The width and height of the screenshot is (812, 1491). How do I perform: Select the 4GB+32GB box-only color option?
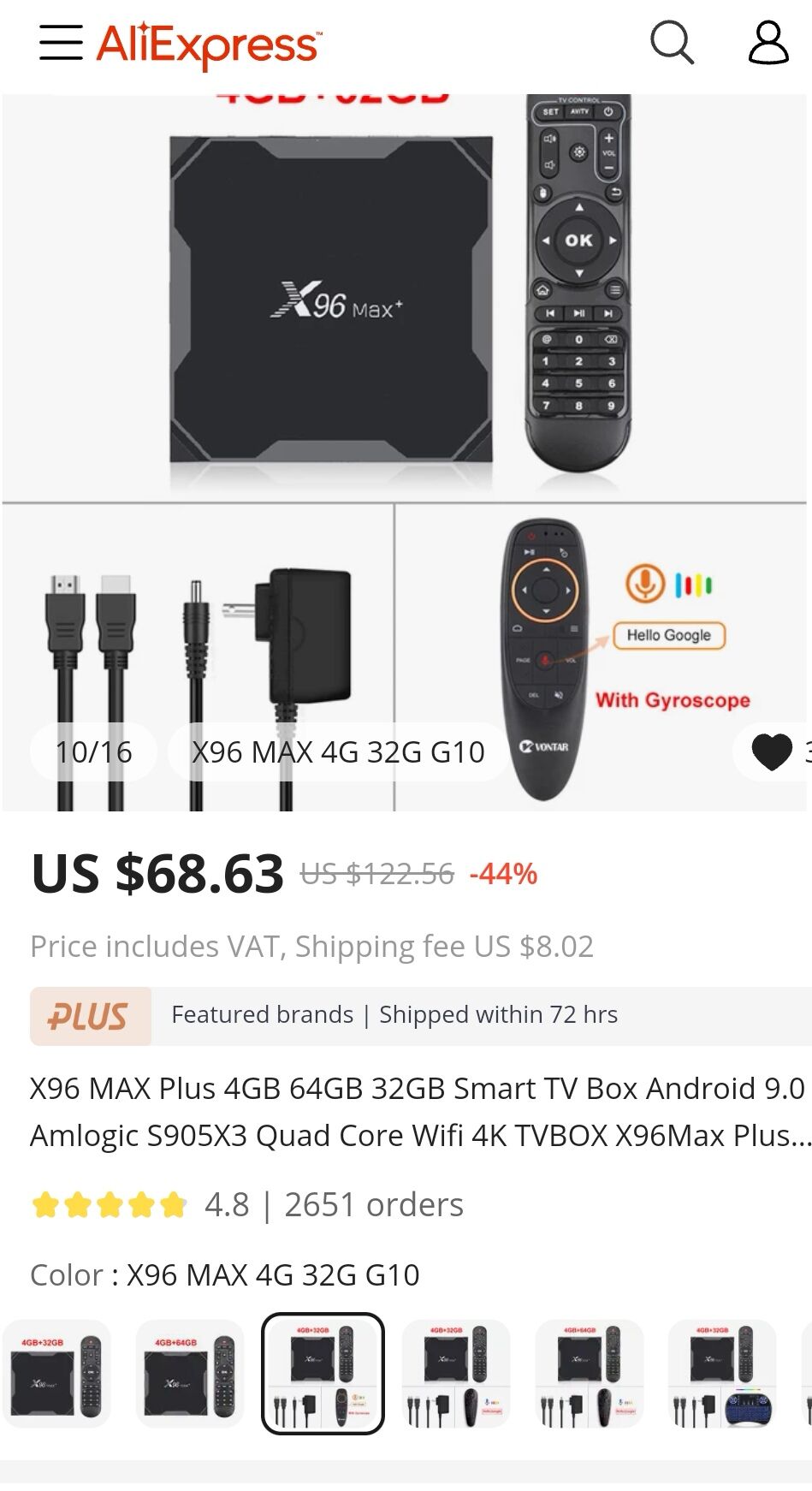point(56,1373)
